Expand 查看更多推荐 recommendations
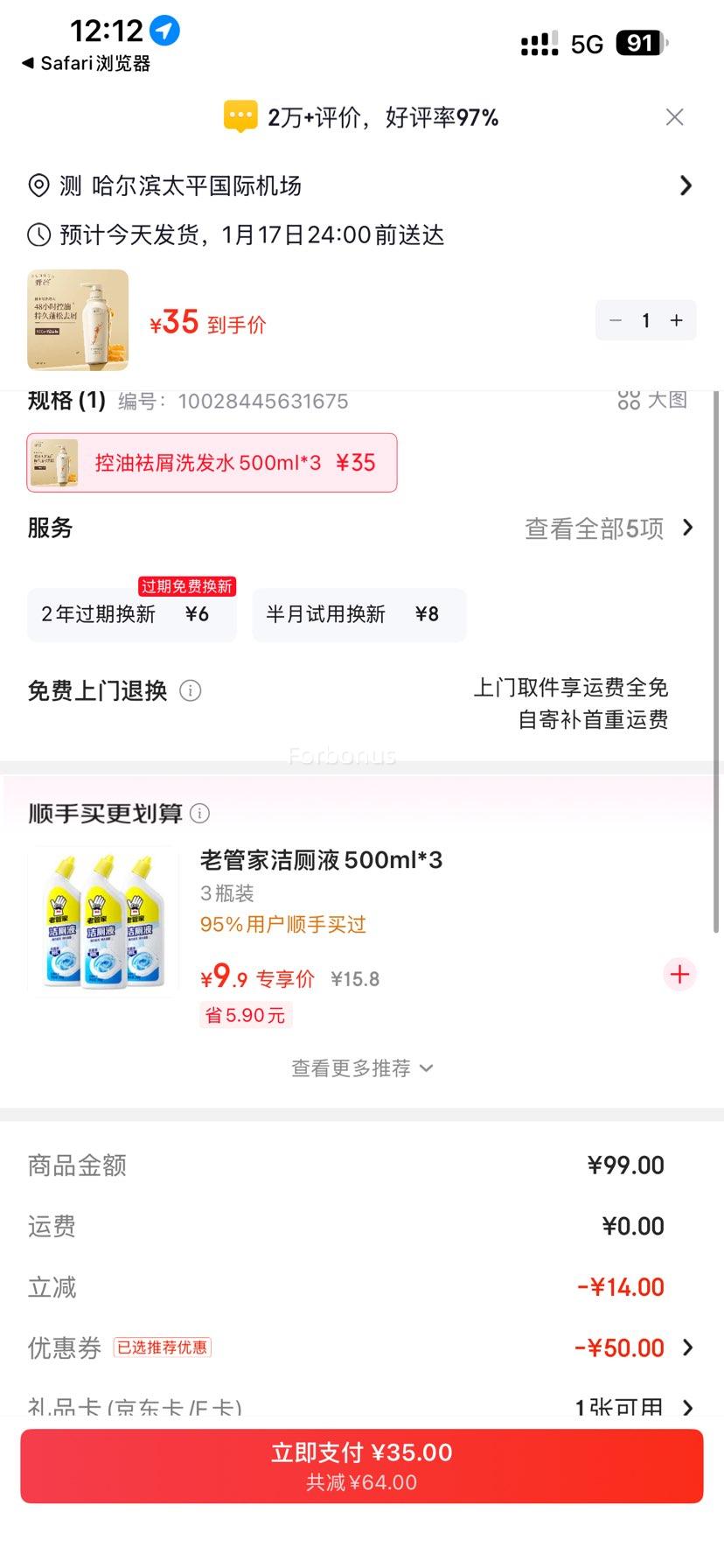Screen dimensions: 724x1568 point(362,1067)
